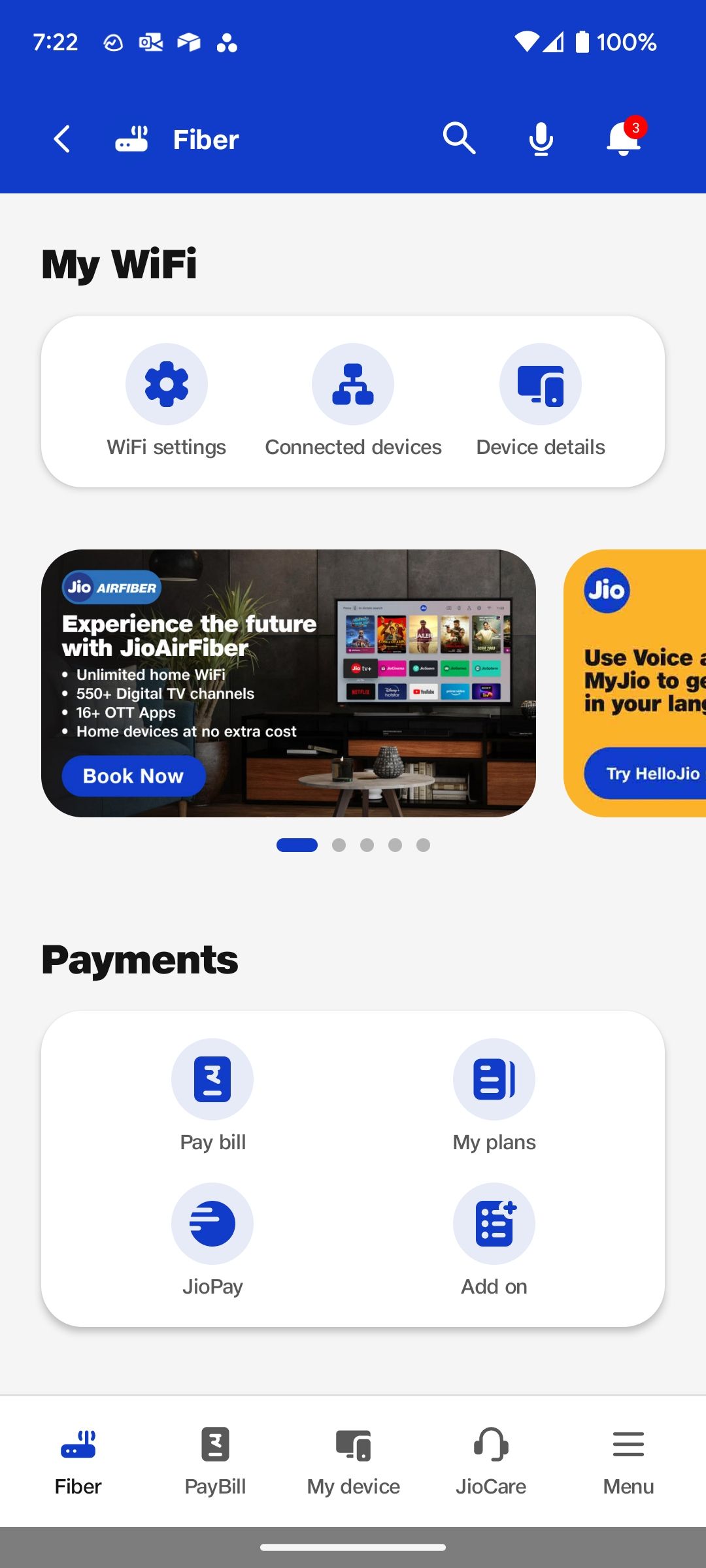Open the search icon
Image resolution: width=706 pixels, height=1568 pixels.
click(459, 139)
